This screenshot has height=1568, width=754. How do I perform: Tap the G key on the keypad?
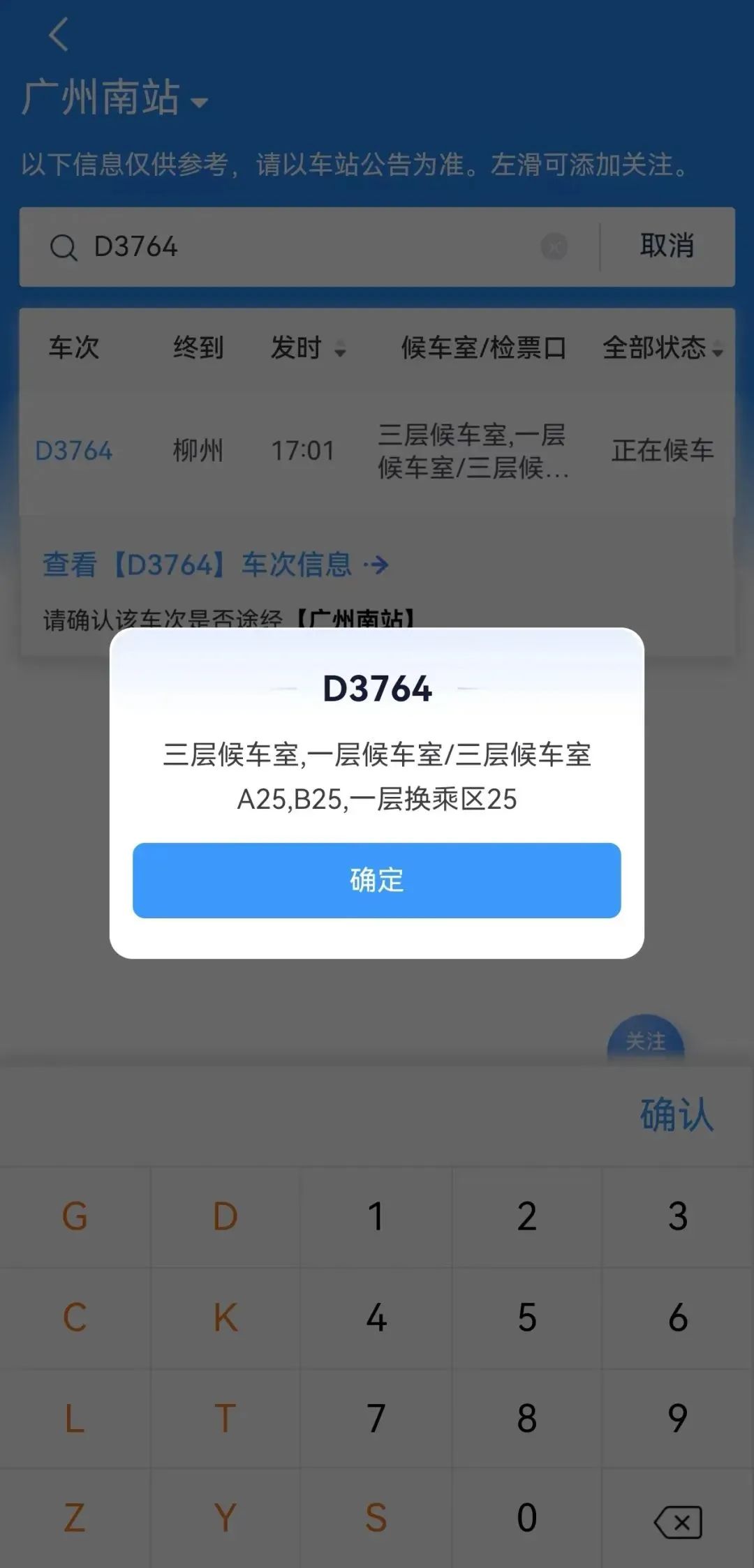pyautogui.click(x=75, y=1216)
